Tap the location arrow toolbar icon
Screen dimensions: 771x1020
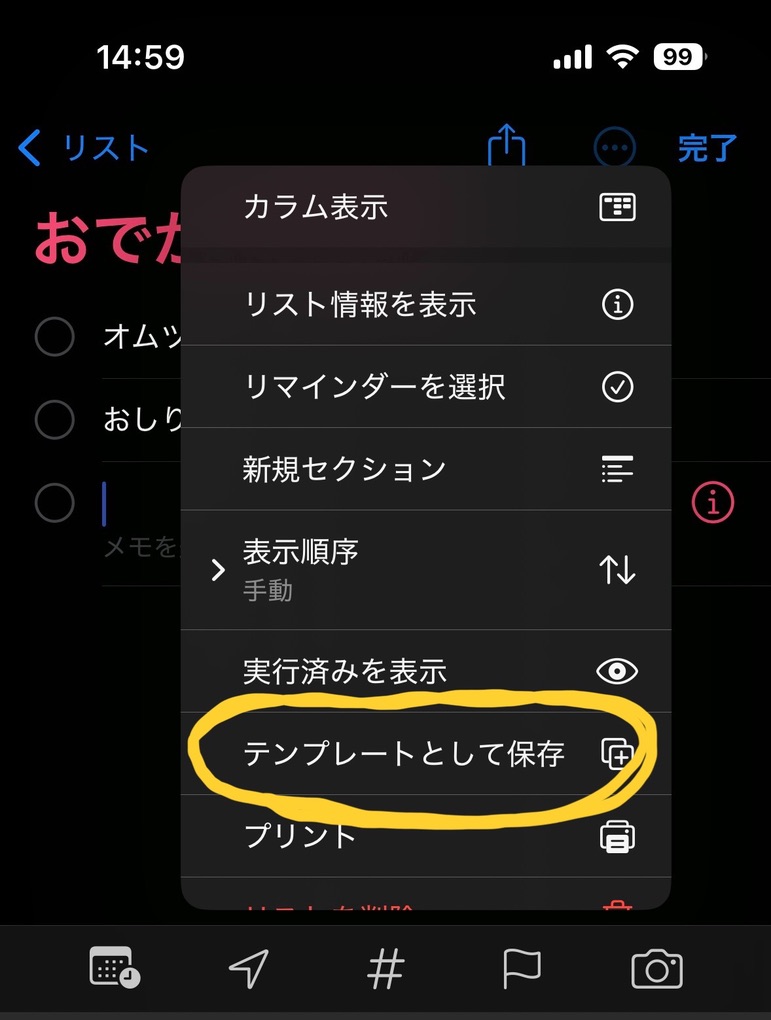point(248,968)
